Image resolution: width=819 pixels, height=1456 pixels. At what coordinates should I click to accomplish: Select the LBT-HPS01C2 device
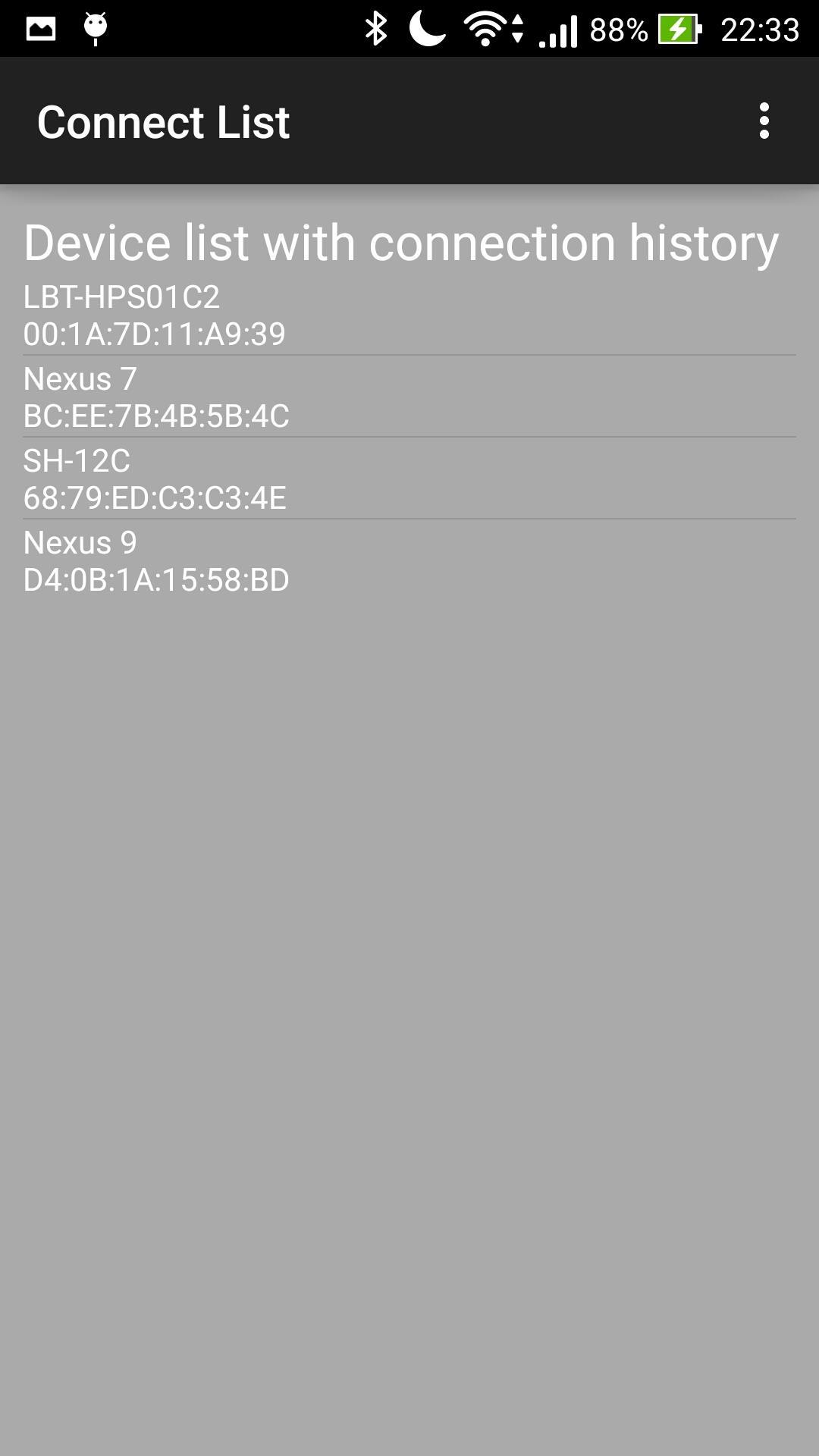[x=409, y=315]
